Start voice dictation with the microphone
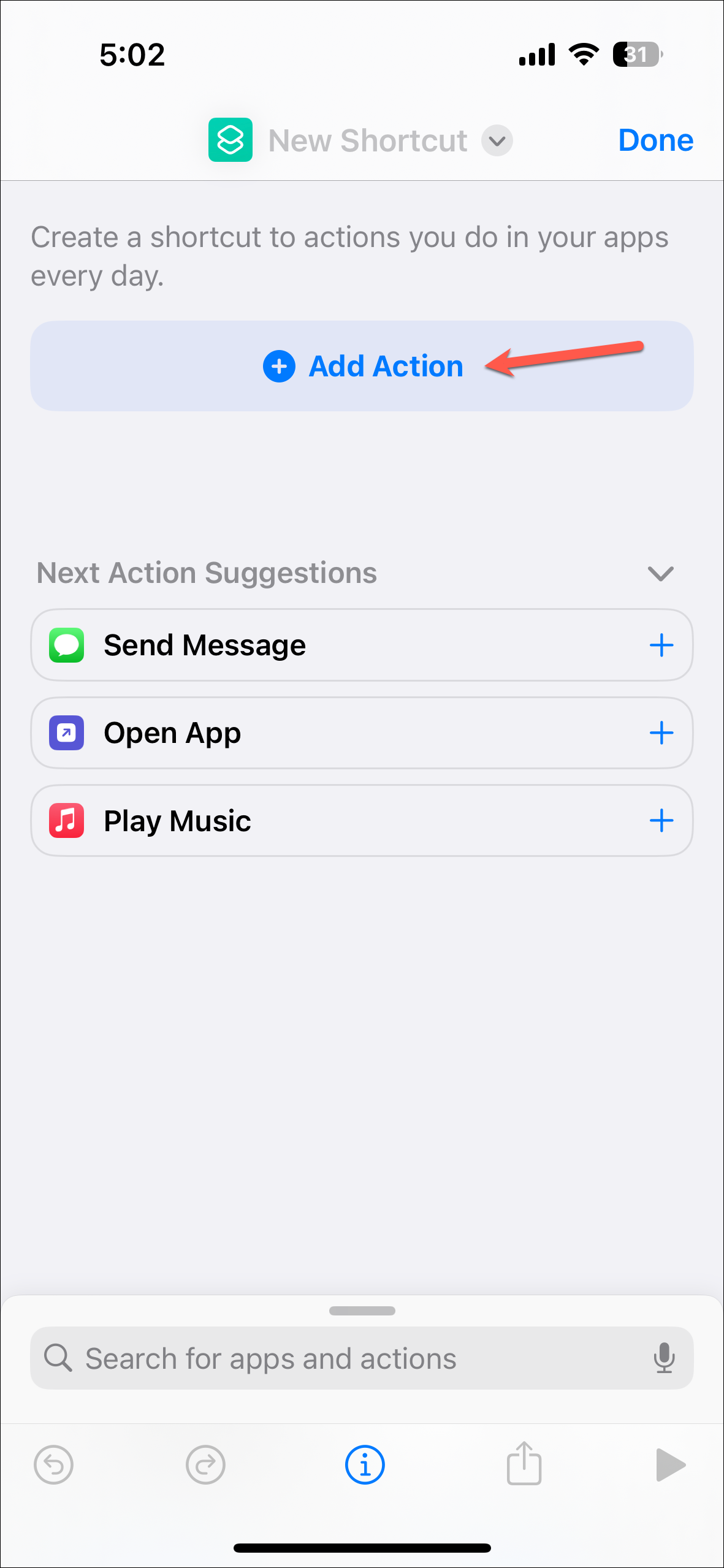The image size is (724, 1568). pyautogui.click(x=664, y=1358)
